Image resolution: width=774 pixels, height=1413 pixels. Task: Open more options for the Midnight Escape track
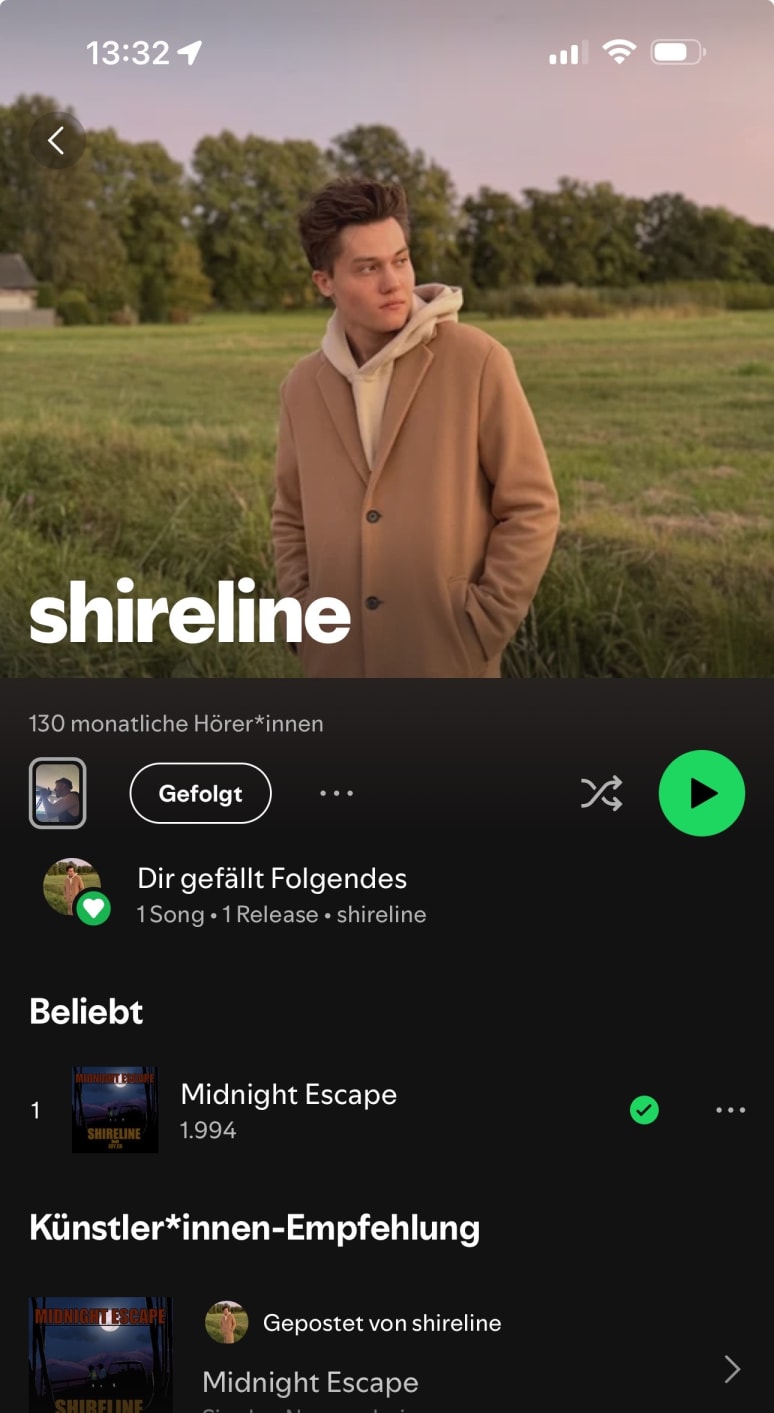coord(730,1109)
